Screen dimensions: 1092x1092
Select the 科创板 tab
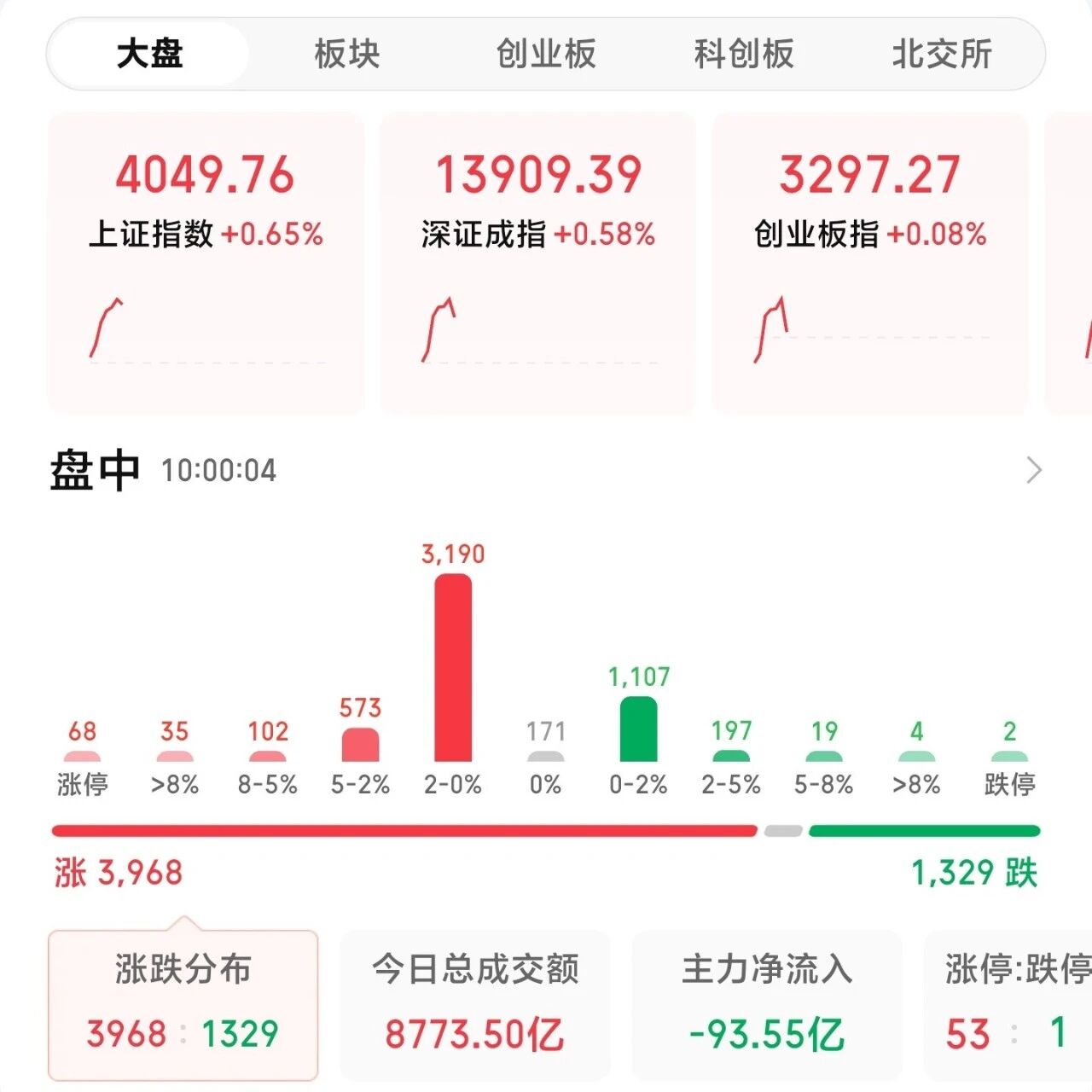[x=744, y=54]
